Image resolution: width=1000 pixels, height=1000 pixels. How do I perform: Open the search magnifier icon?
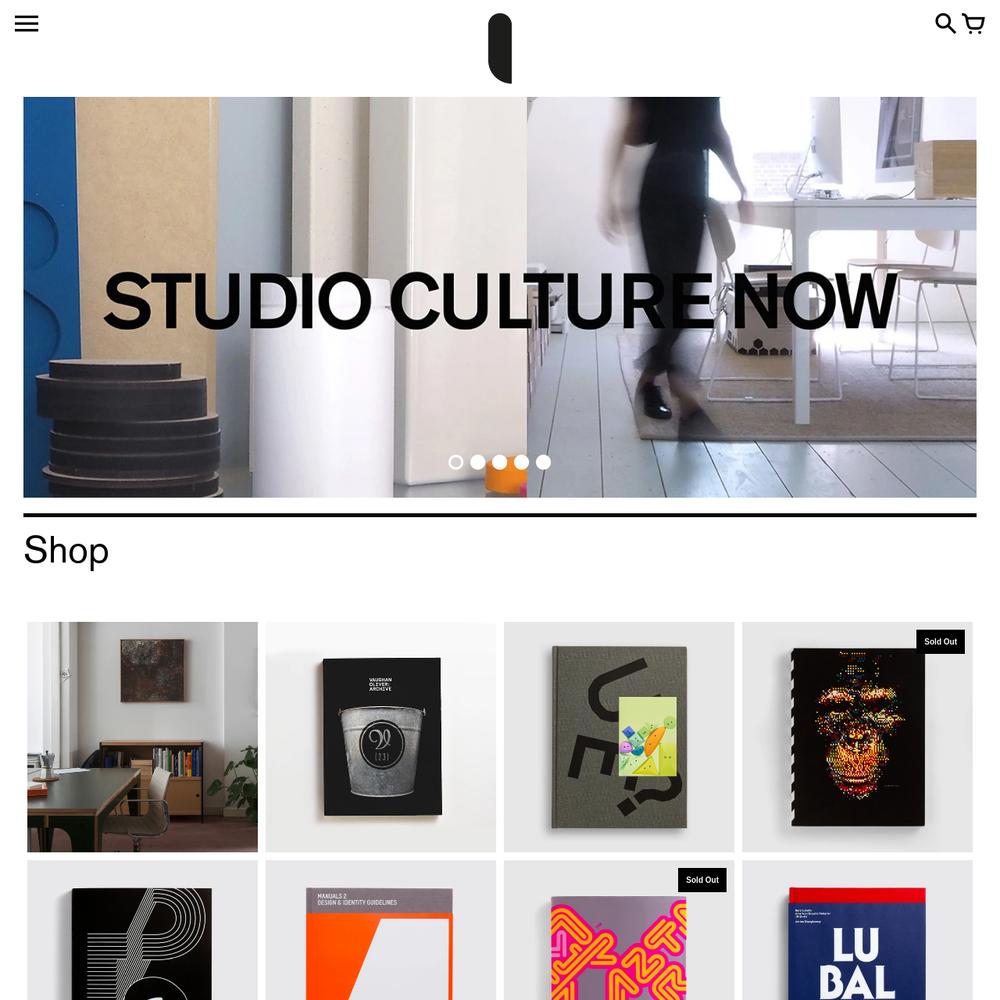(x=944, y=23)
